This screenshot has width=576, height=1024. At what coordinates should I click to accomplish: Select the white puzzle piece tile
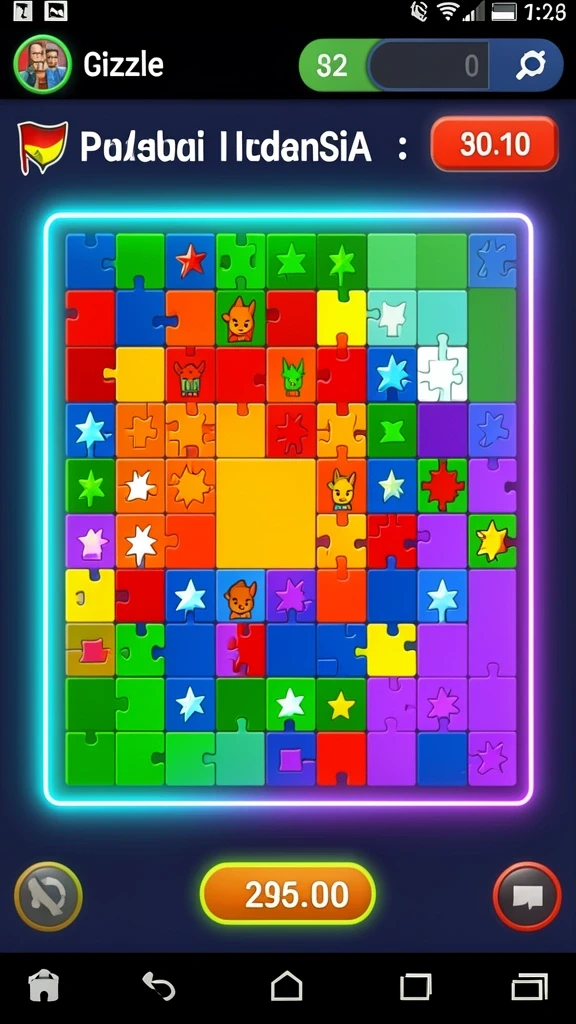[442, 374]
